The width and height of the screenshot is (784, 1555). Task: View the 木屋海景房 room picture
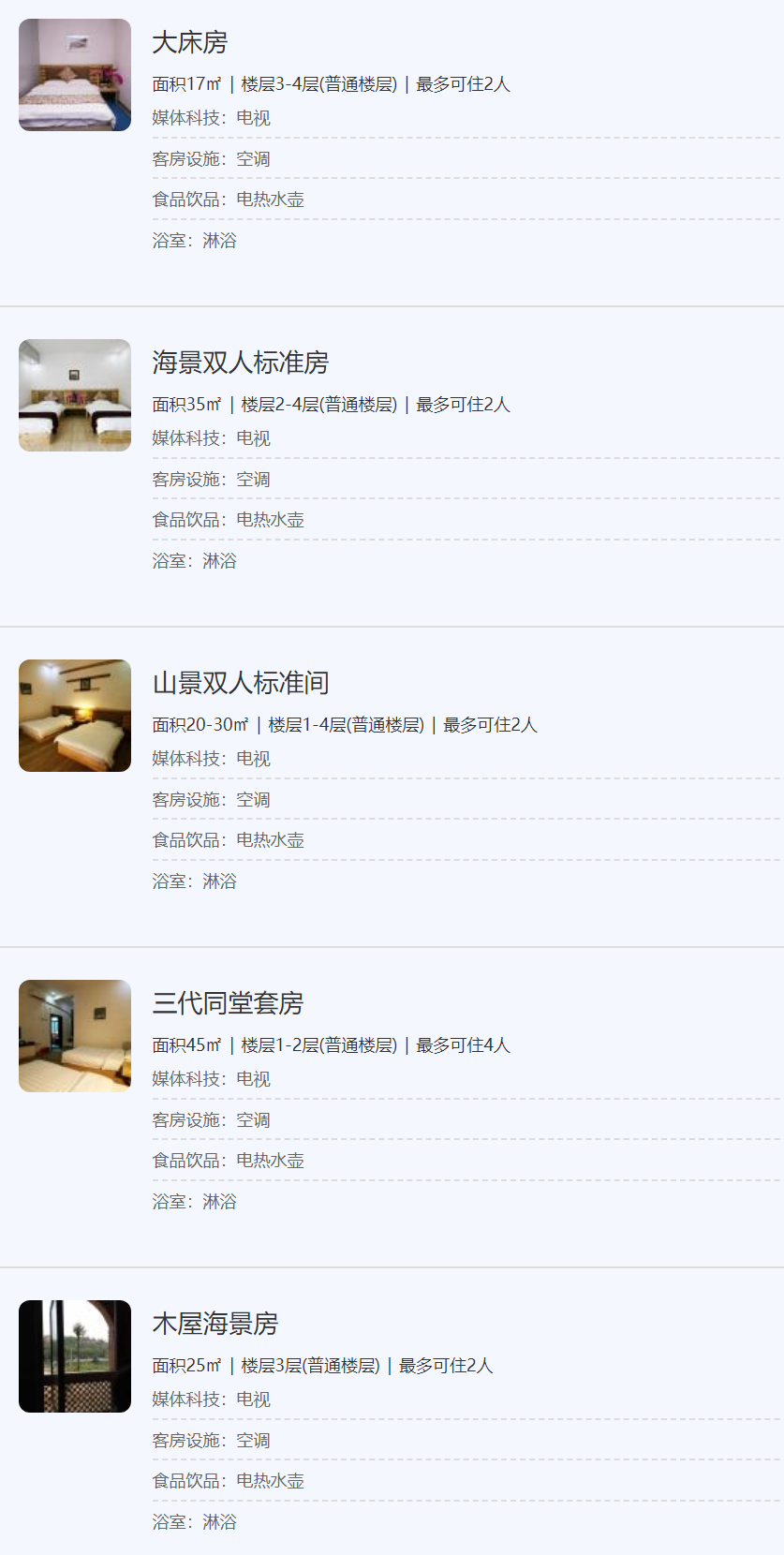pos(75,1356)
